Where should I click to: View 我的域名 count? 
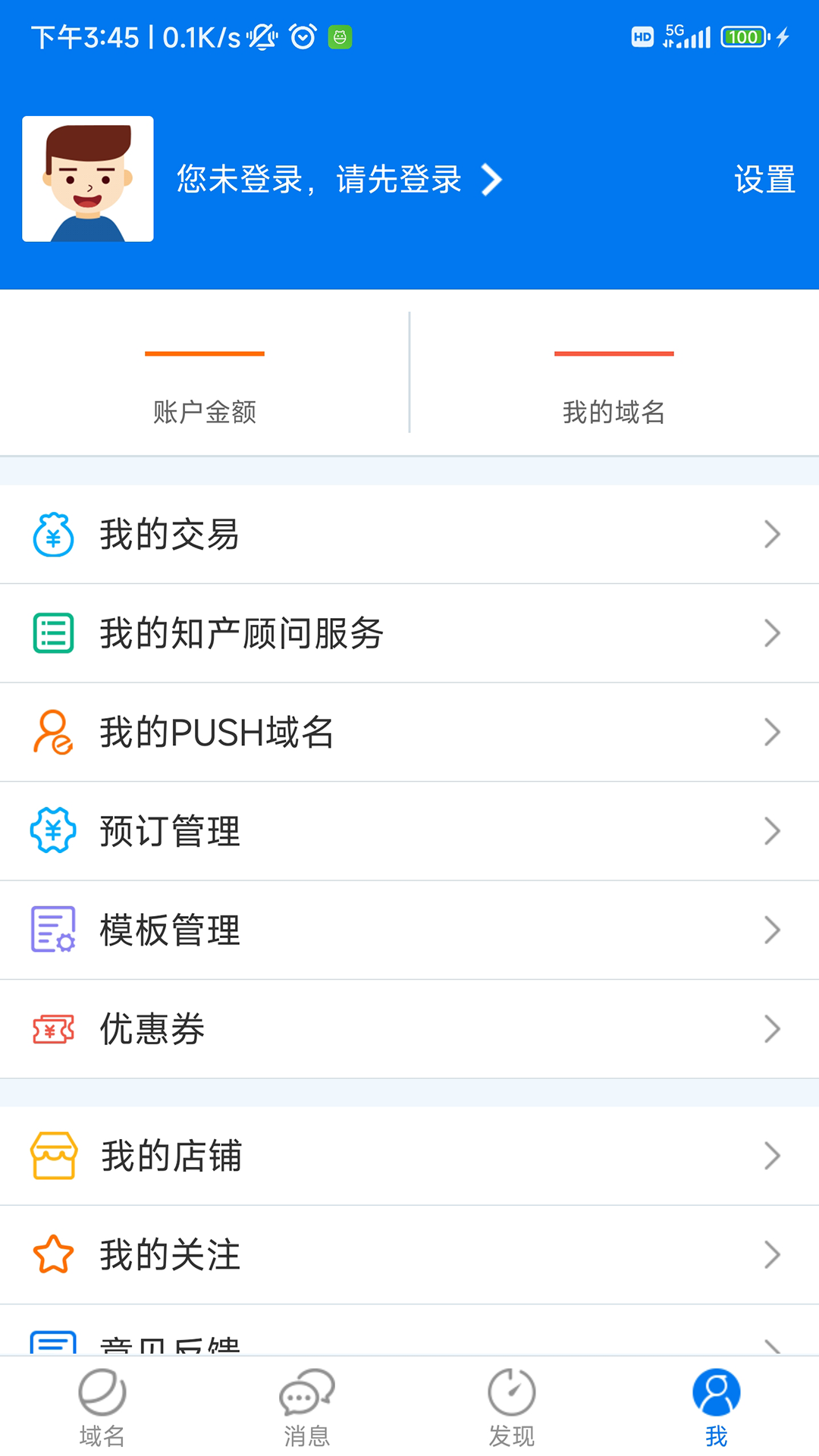click(613, 387)
